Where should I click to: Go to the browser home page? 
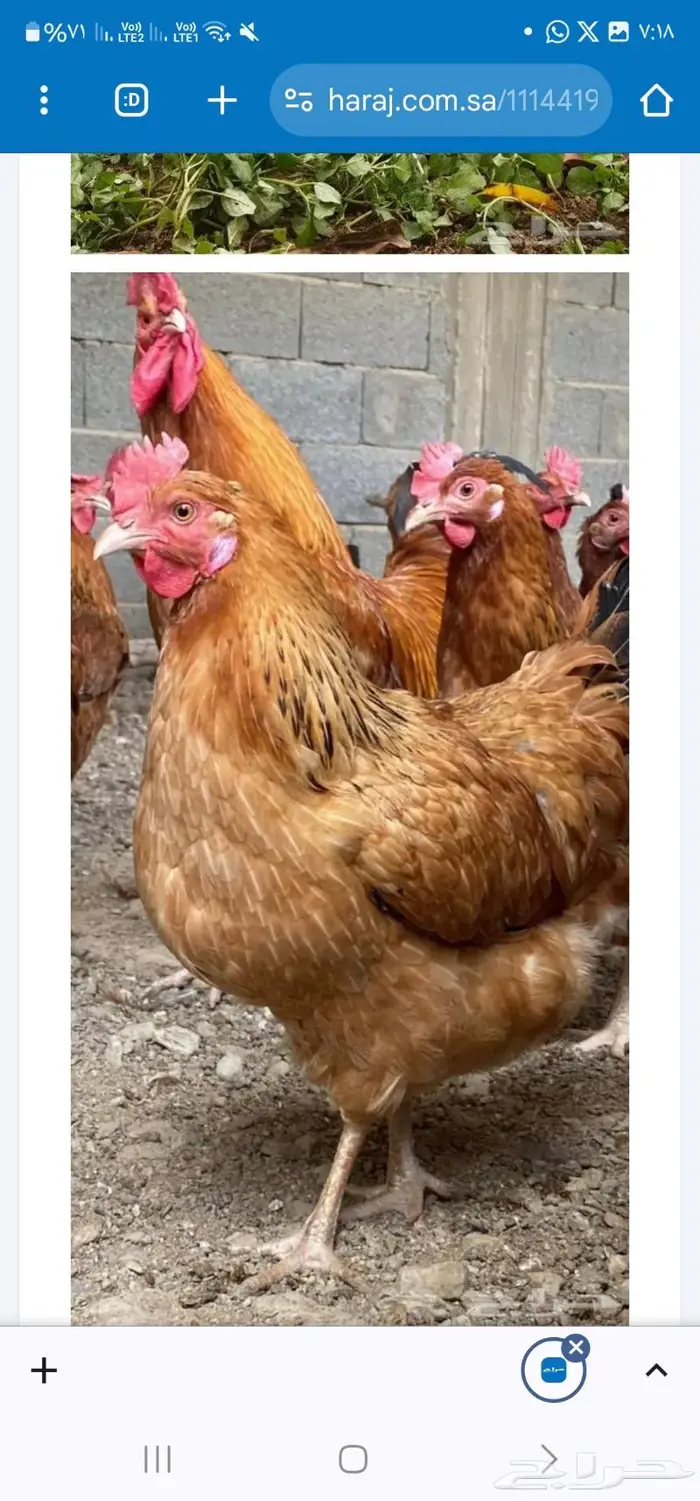(656, 100)
